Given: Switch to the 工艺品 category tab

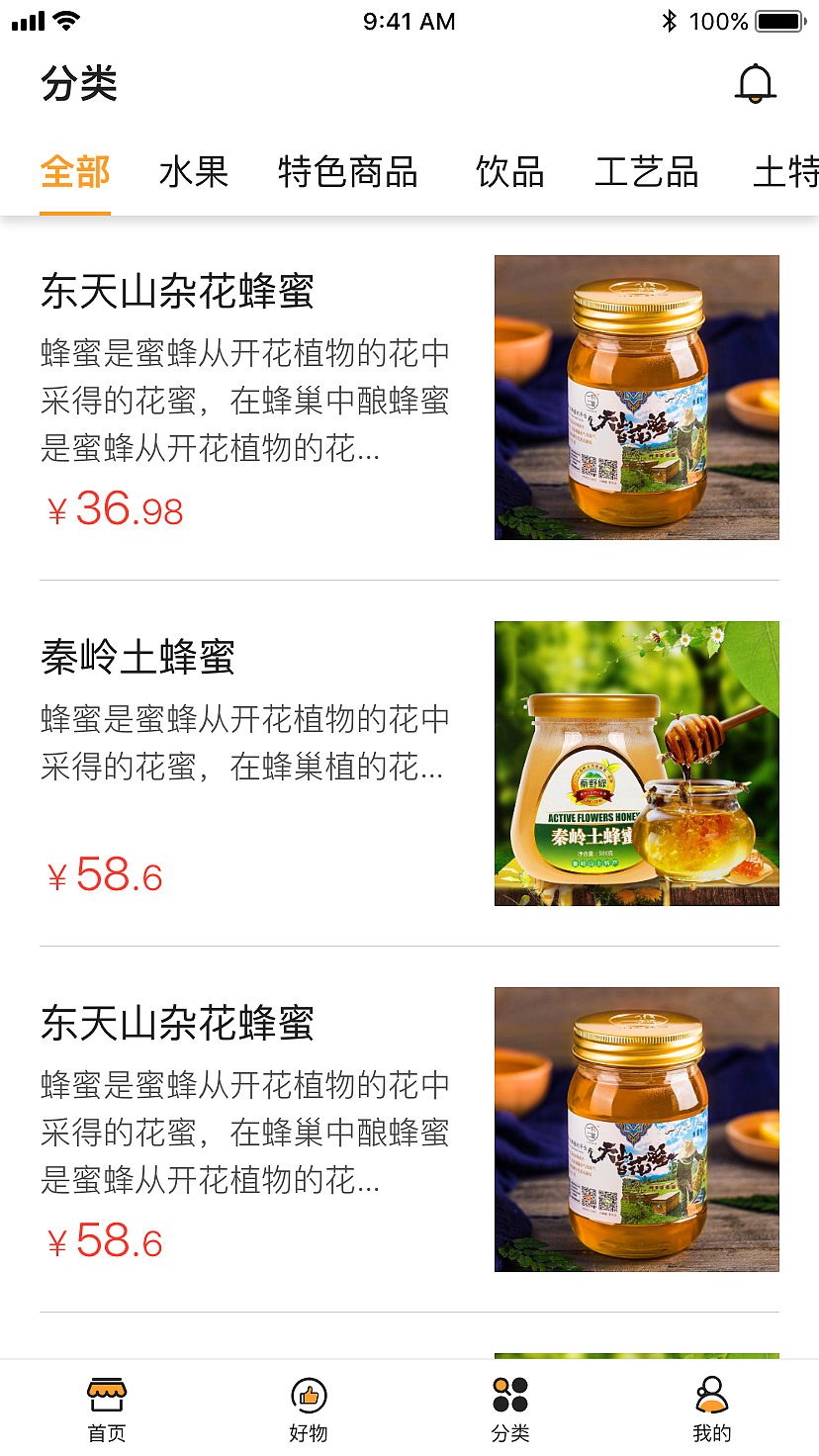Looking at the screenshot, I should click(x=647, y=172).
